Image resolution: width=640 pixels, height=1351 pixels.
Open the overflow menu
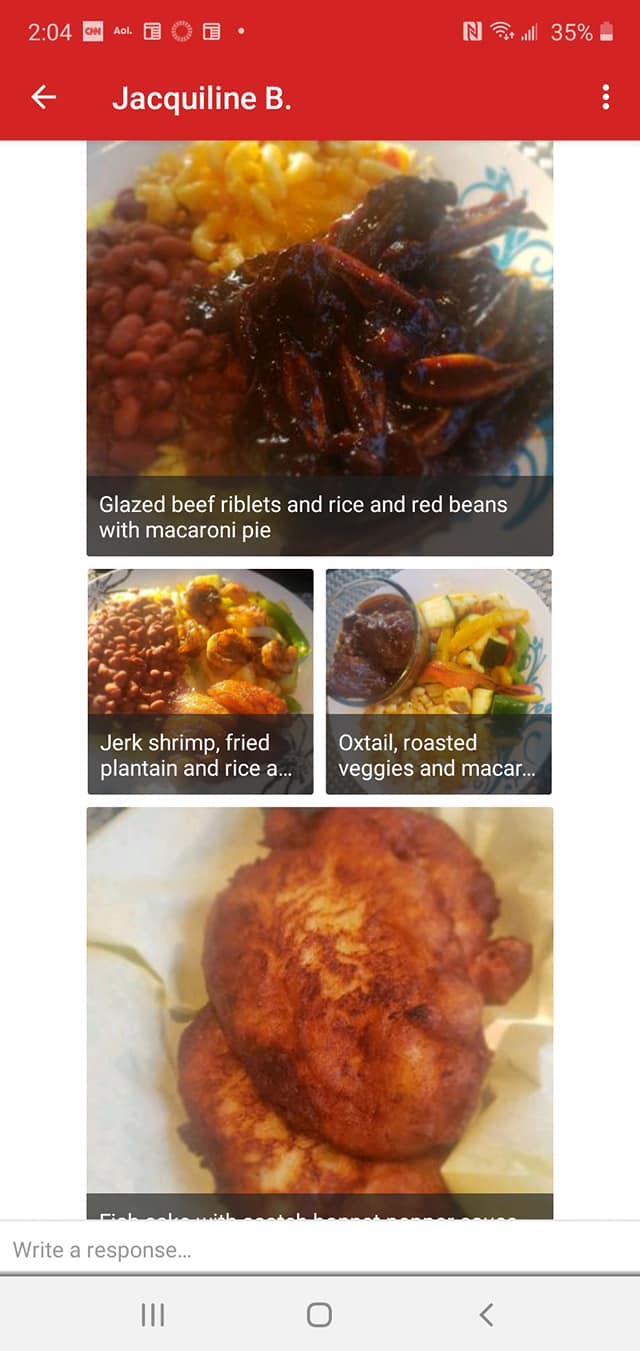pos(605,97)
